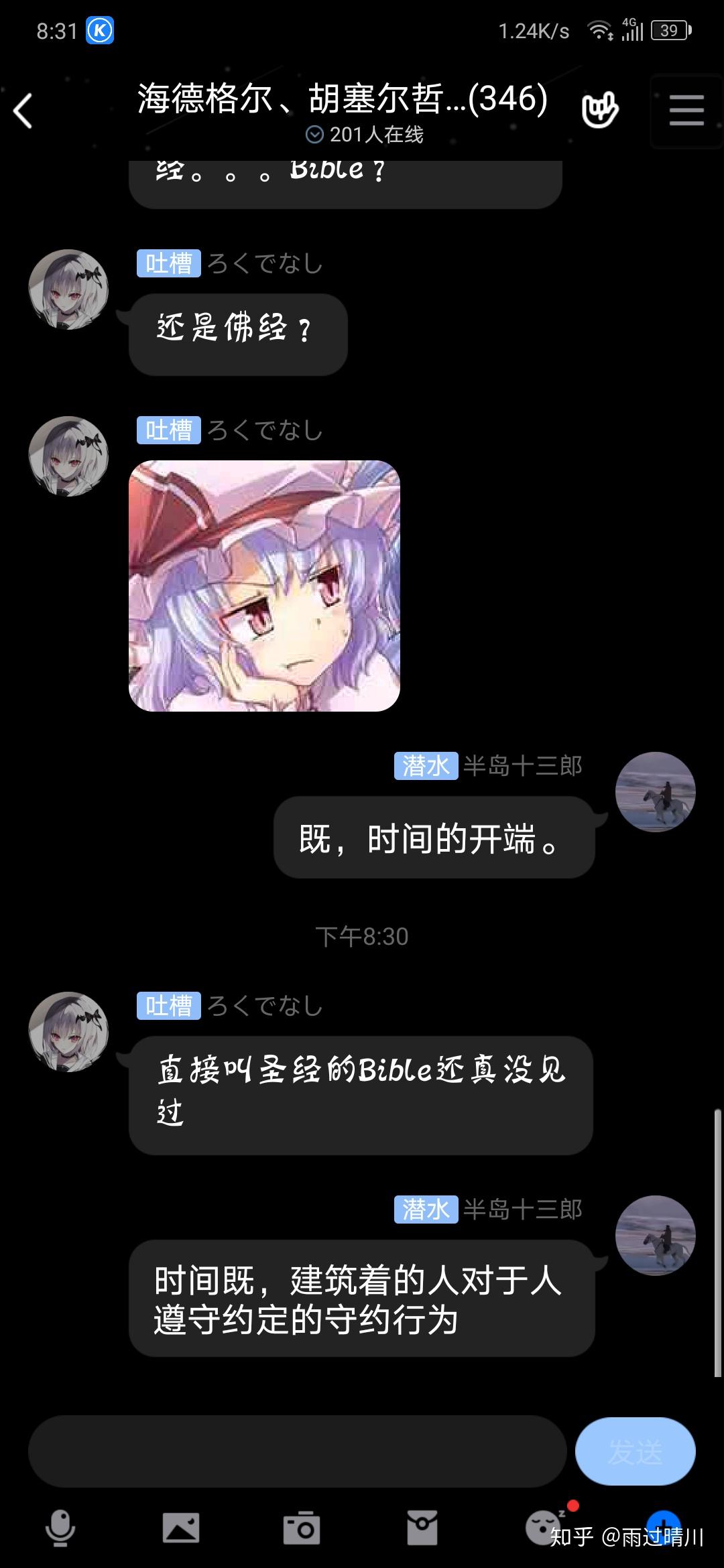Open ろくでなし's avatar next to 还是佛经 message

pos(68,289)
